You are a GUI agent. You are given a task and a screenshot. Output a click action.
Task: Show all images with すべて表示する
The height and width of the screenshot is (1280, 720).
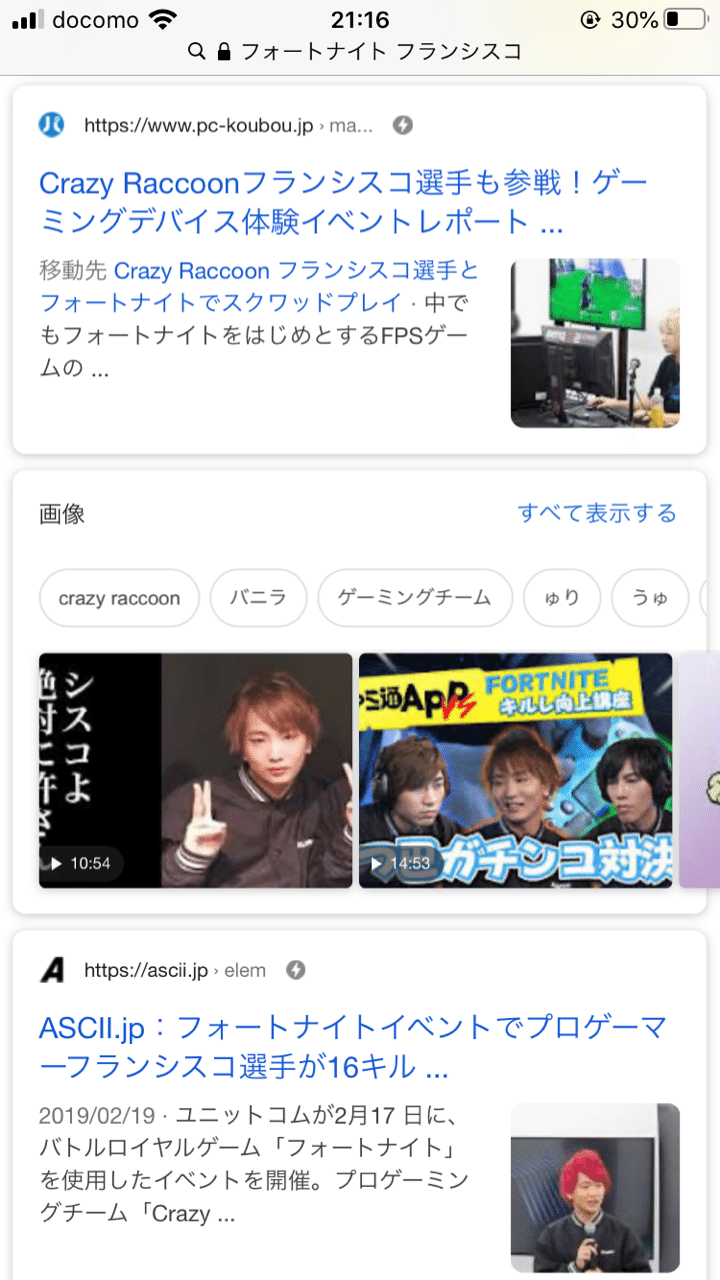point(597,513)
